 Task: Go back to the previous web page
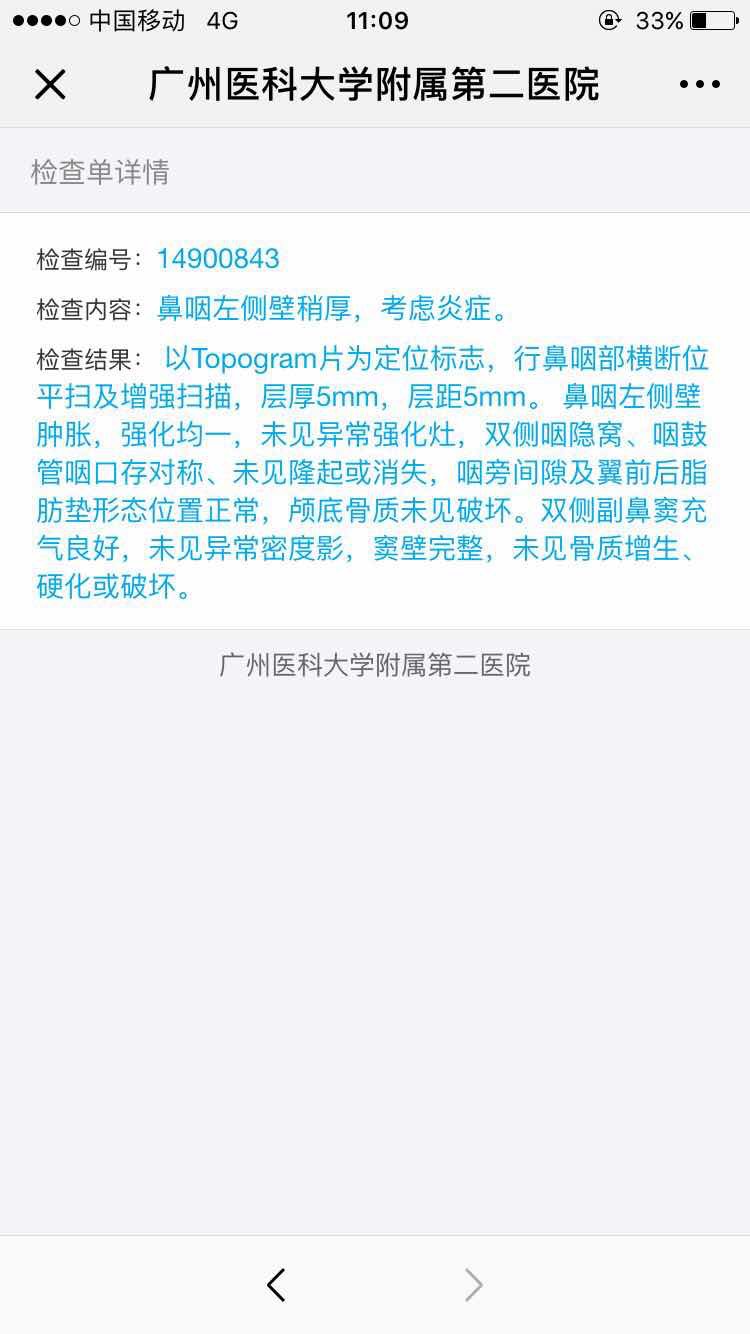point(277,1285)
